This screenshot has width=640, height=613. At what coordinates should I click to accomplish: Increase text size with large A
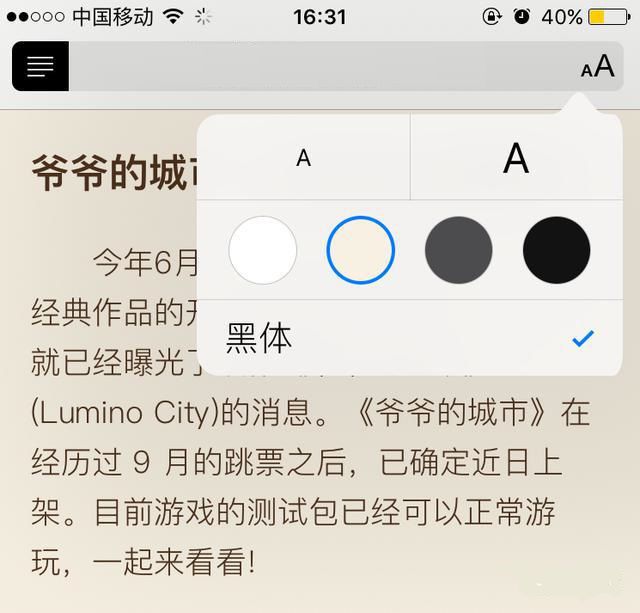click(515, 158)
